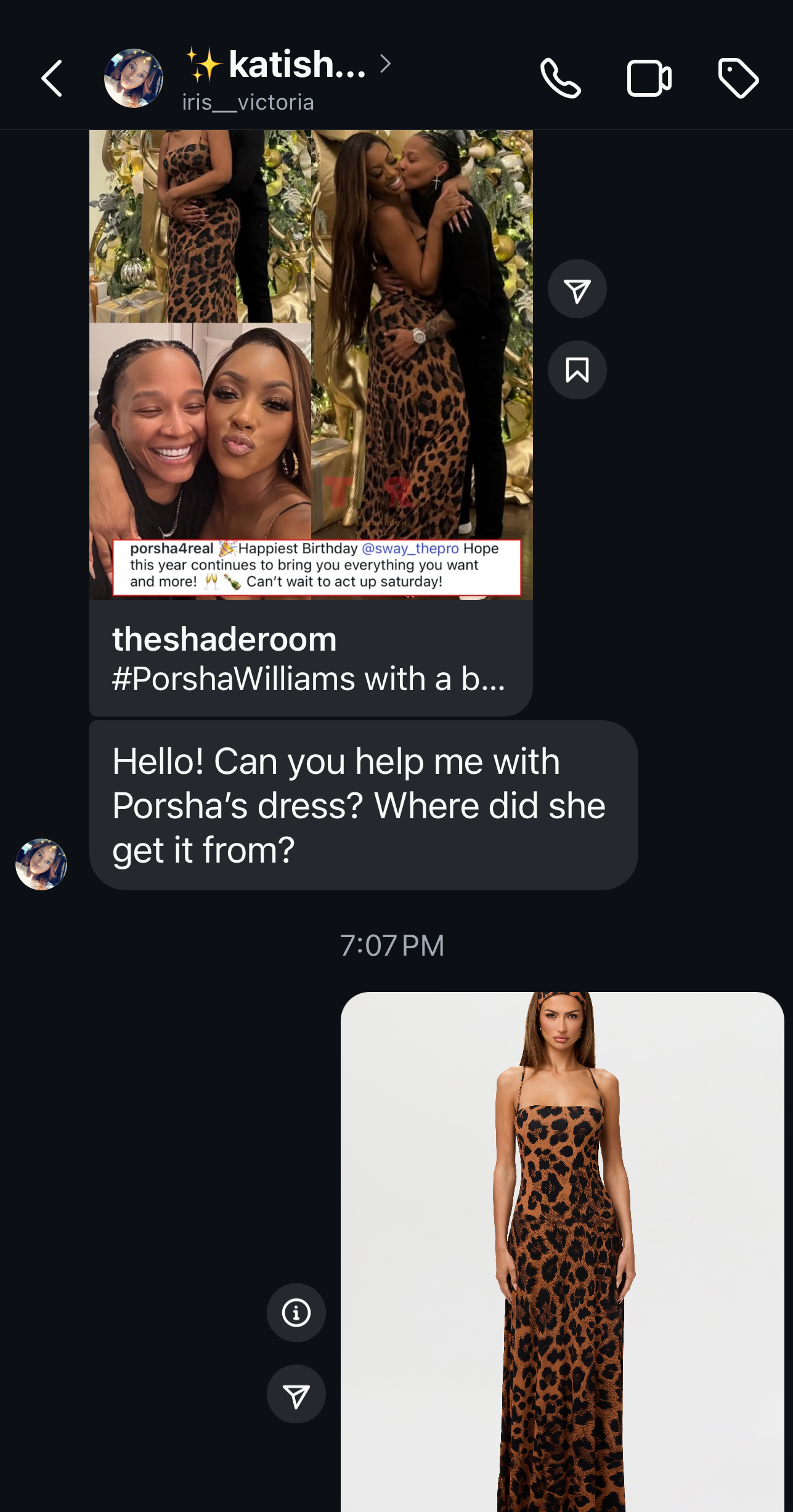Forward the shared theshaderoom post
Screen dimensions: 793x1512
577,288
